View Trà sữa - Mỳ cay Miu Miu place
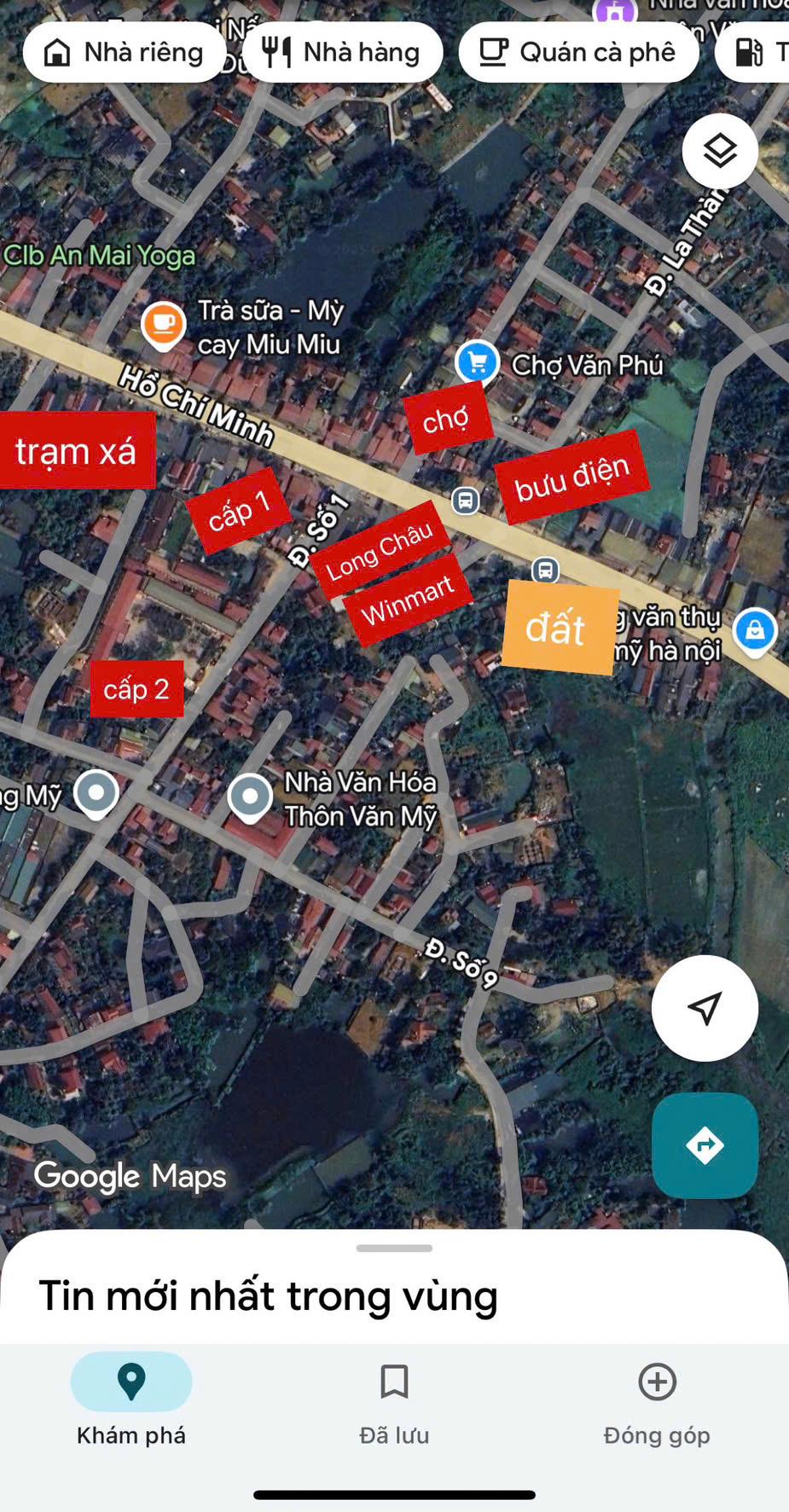789x1512 pixels. tap(164, 325)
